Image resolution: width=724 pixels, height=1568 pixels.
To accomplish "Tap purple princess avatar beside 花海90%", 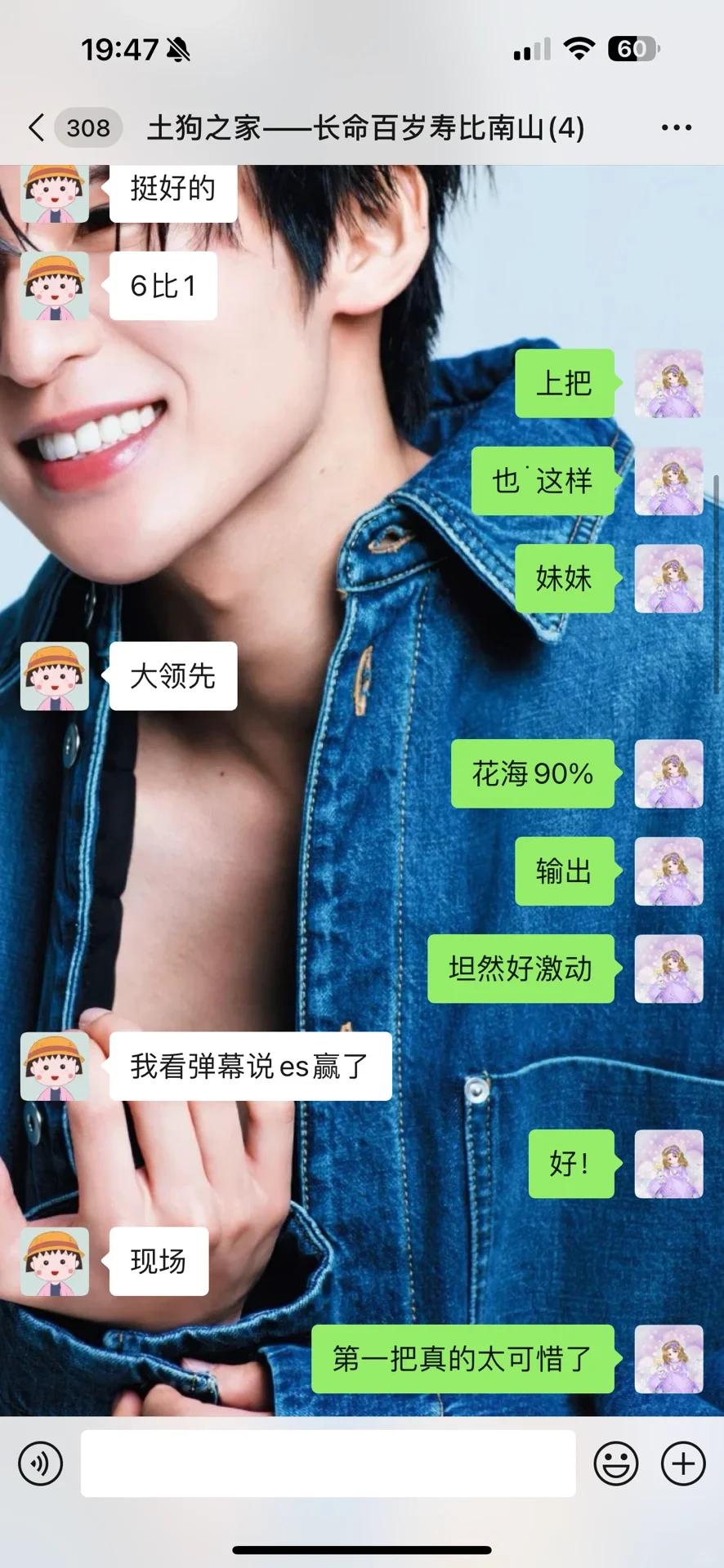I will point(668,773).
